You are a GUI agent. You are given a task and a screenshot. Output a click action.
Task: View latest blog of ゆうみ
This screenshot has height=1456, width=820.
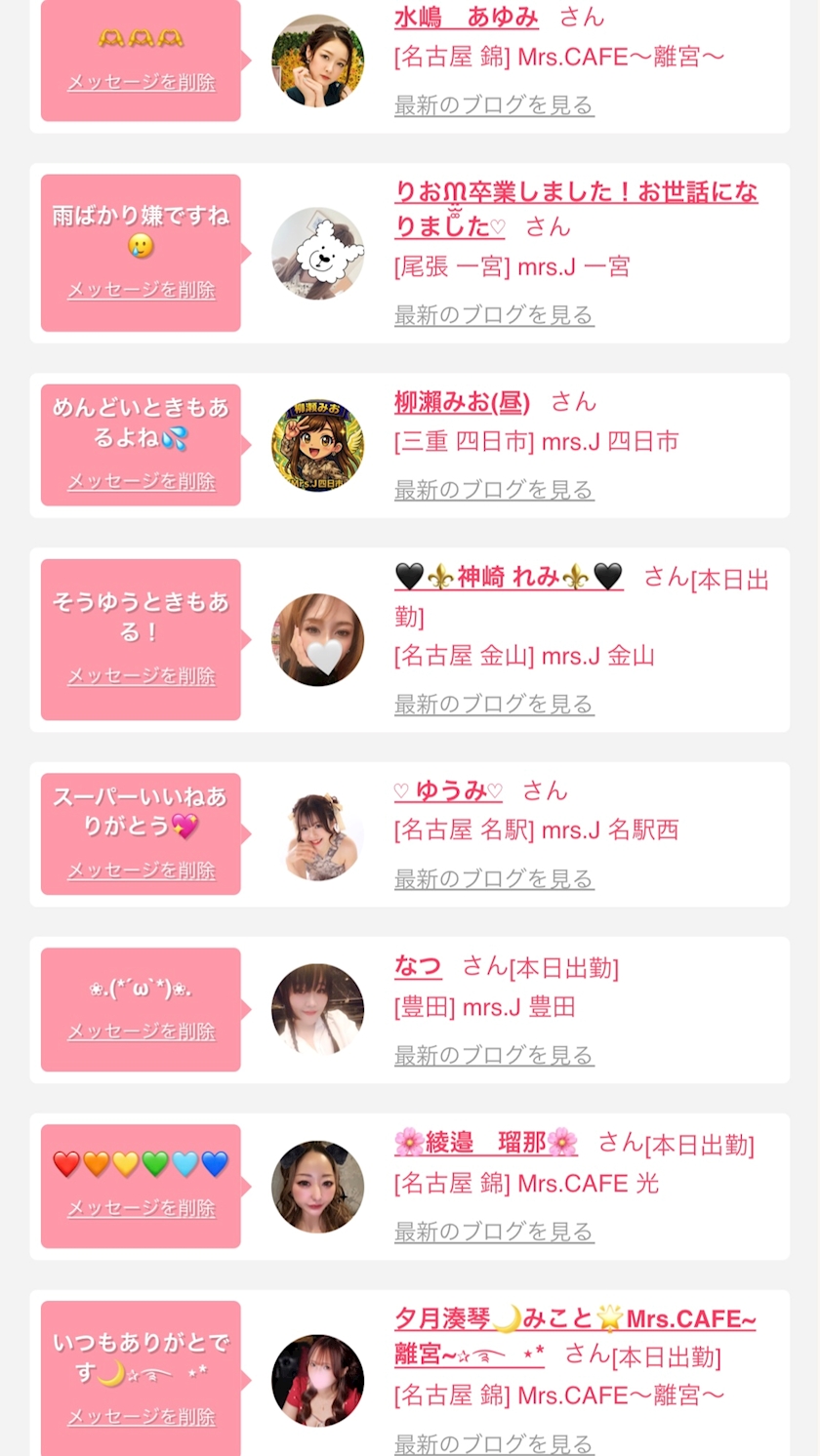494,878
